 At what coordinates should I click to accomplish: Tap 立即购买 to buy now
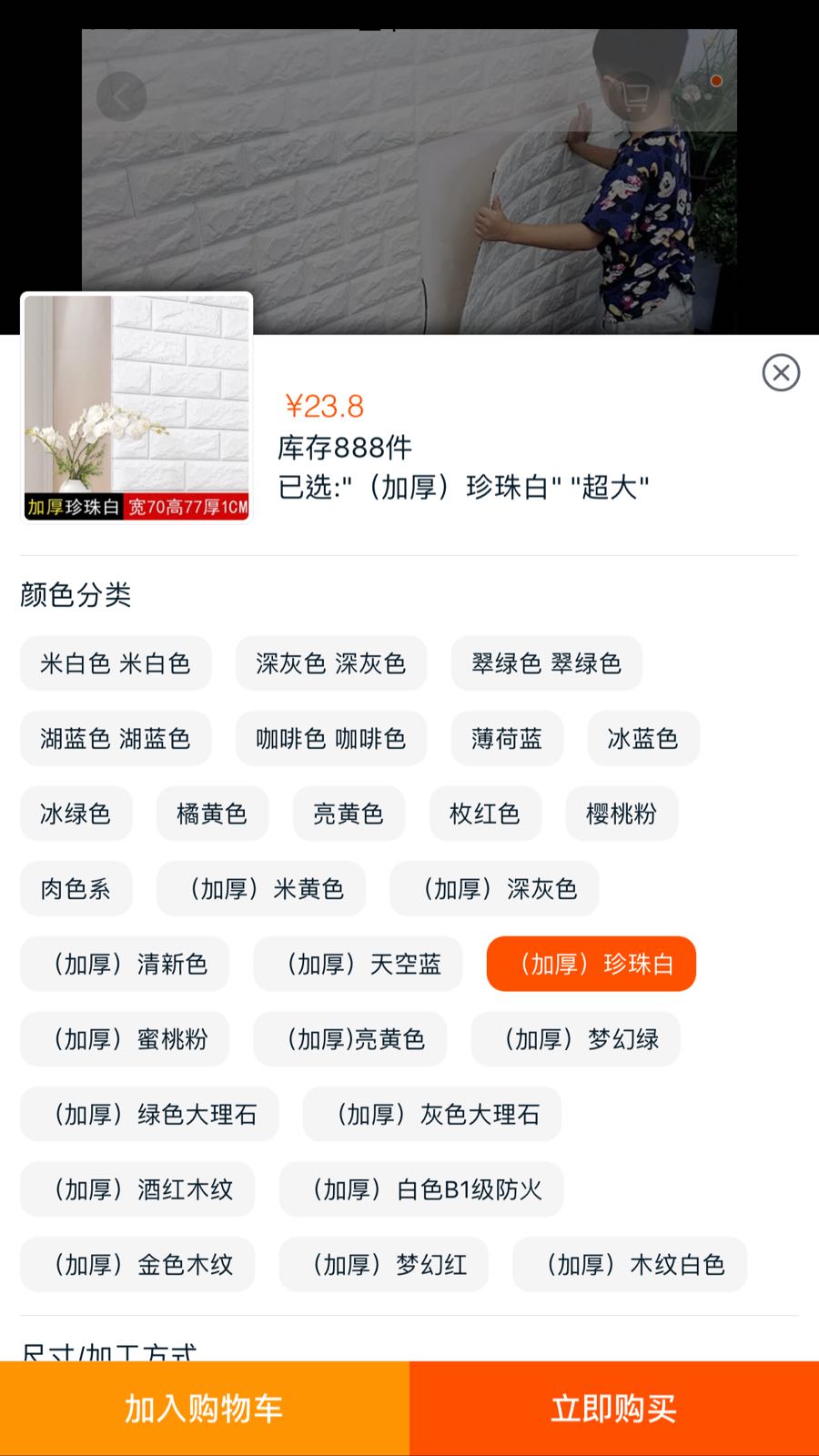[614, 1408]
